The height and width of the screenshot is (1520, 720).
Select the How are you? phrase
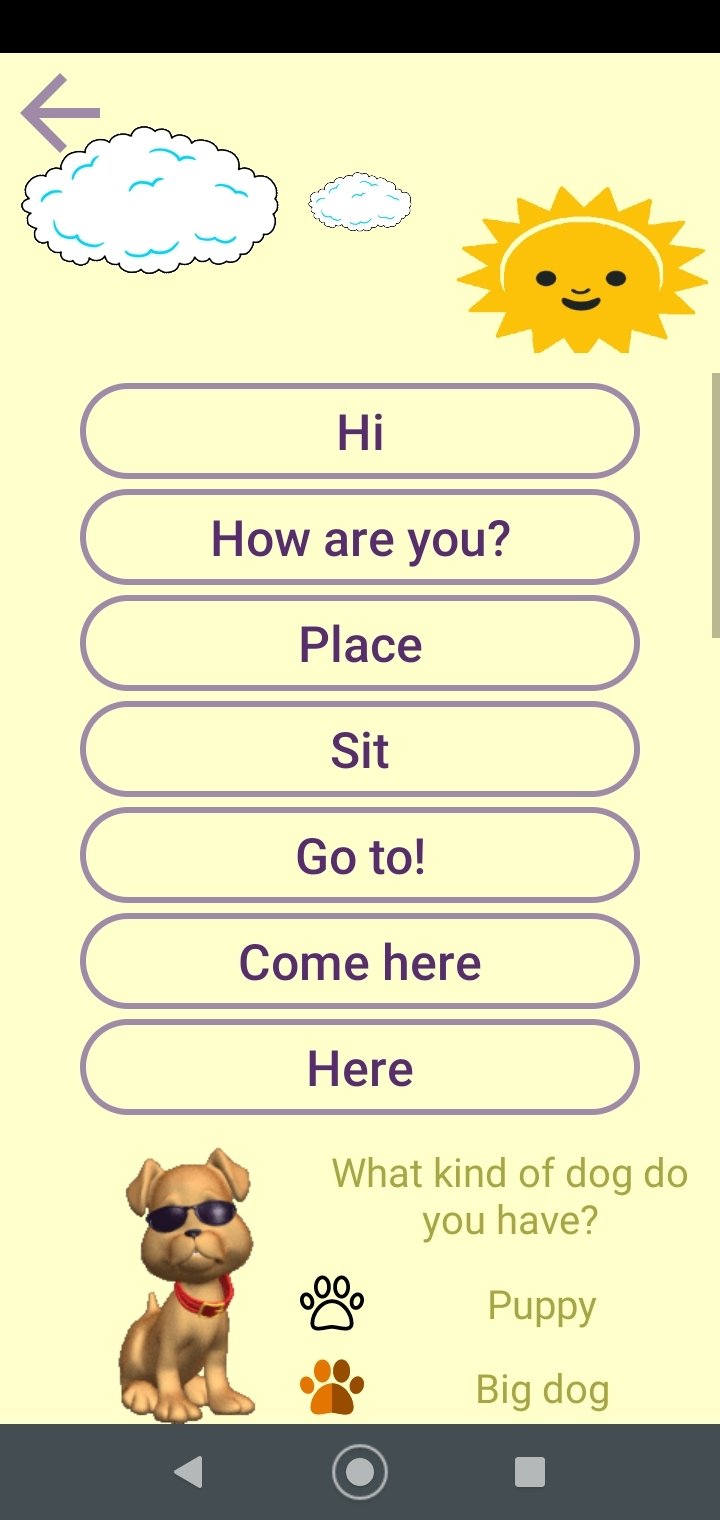(x=360, y=538)
